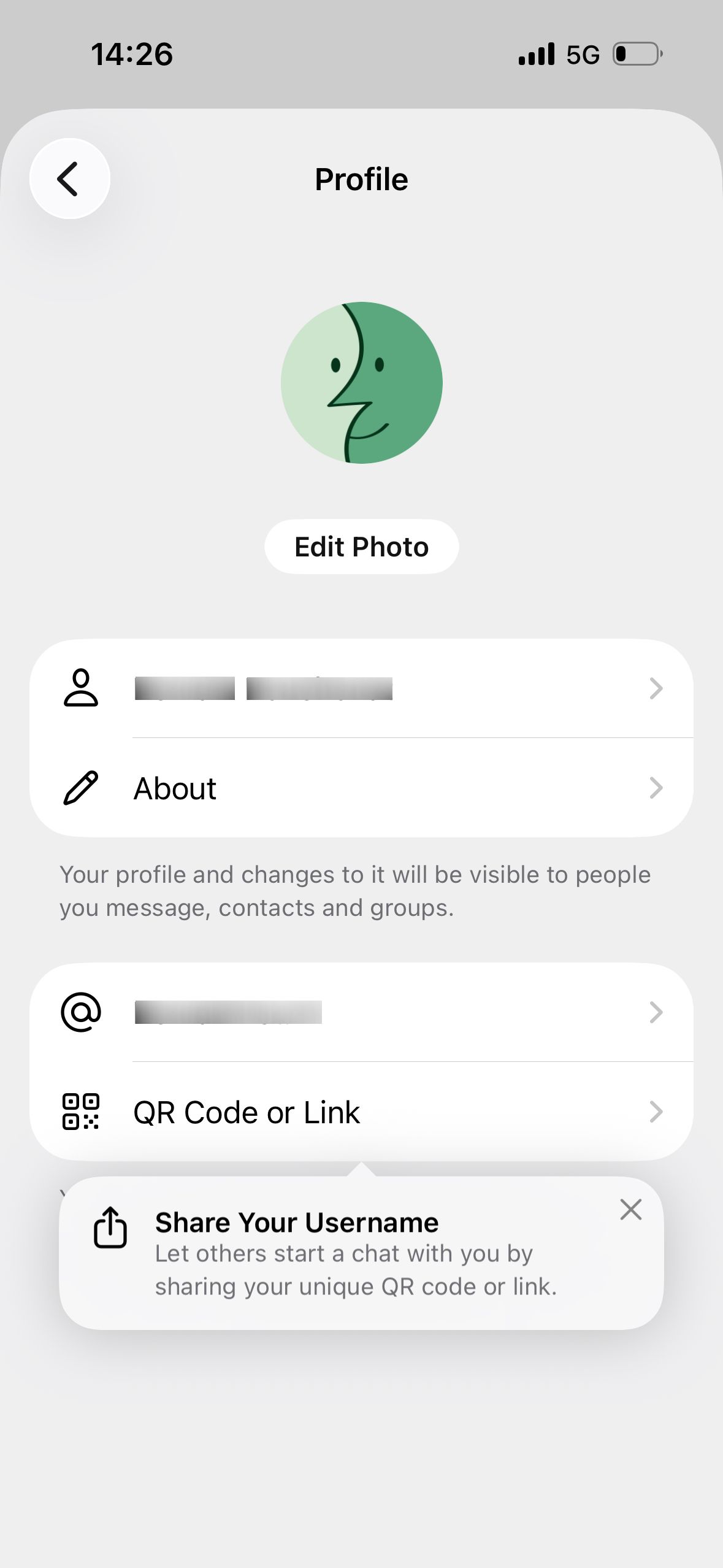Viewport: 723px width, 1568px height.
Task: Dismiss the Share Your Username tooltip
Action: (x=631, y=1209)
